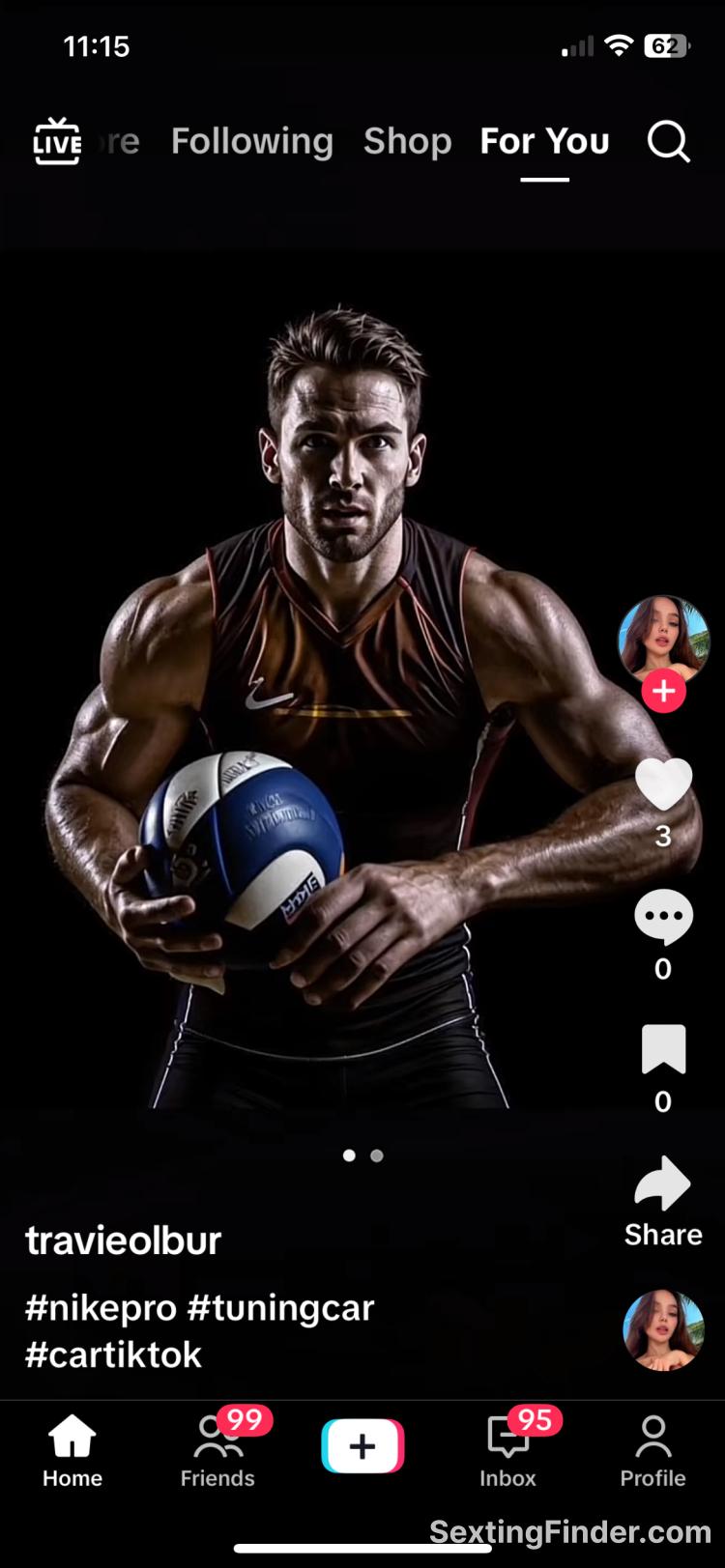Create a new post with plus button
This screenshot has width=725, height=1568.
point(362,1446)
